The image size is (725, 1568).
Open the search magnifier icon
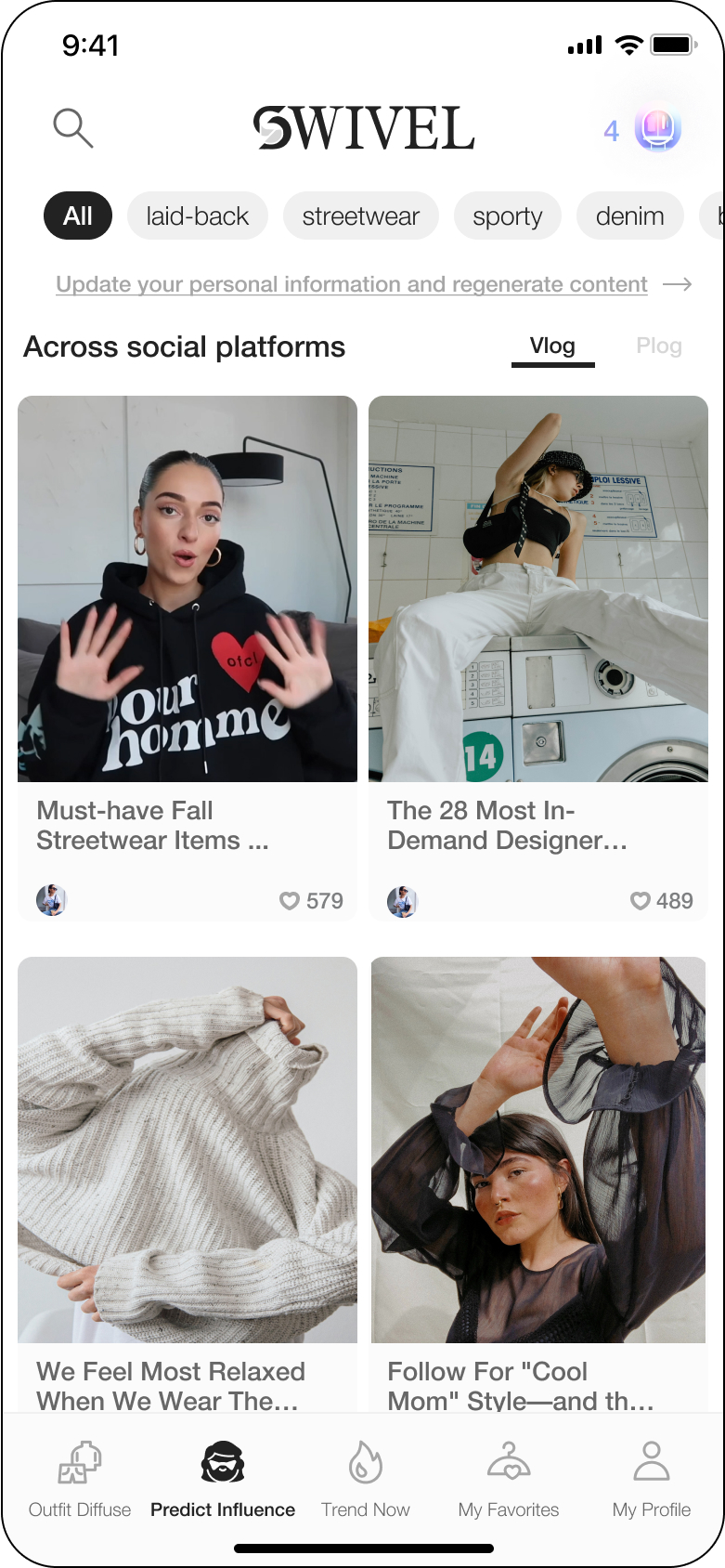pos(72,128)
